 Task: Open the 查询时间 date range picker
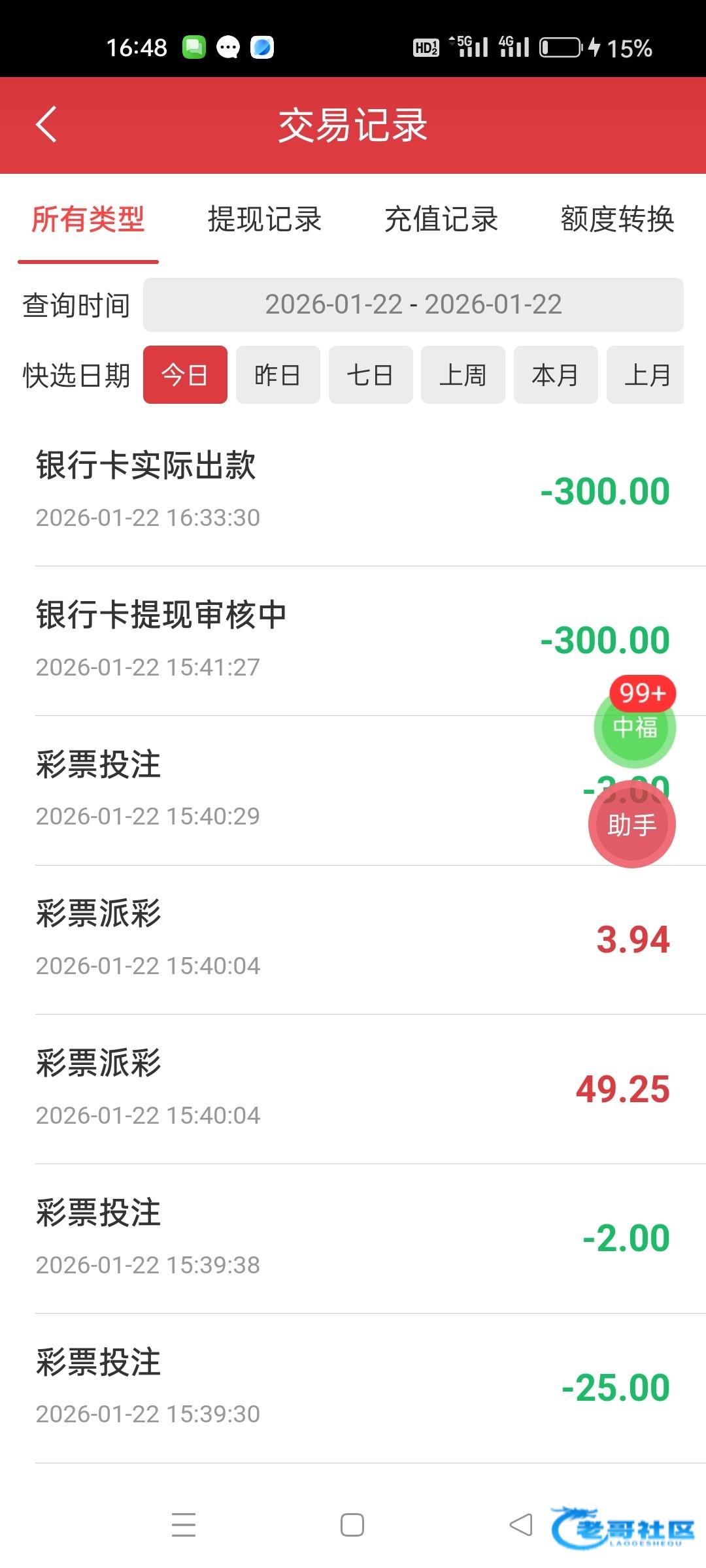[413, 305]
